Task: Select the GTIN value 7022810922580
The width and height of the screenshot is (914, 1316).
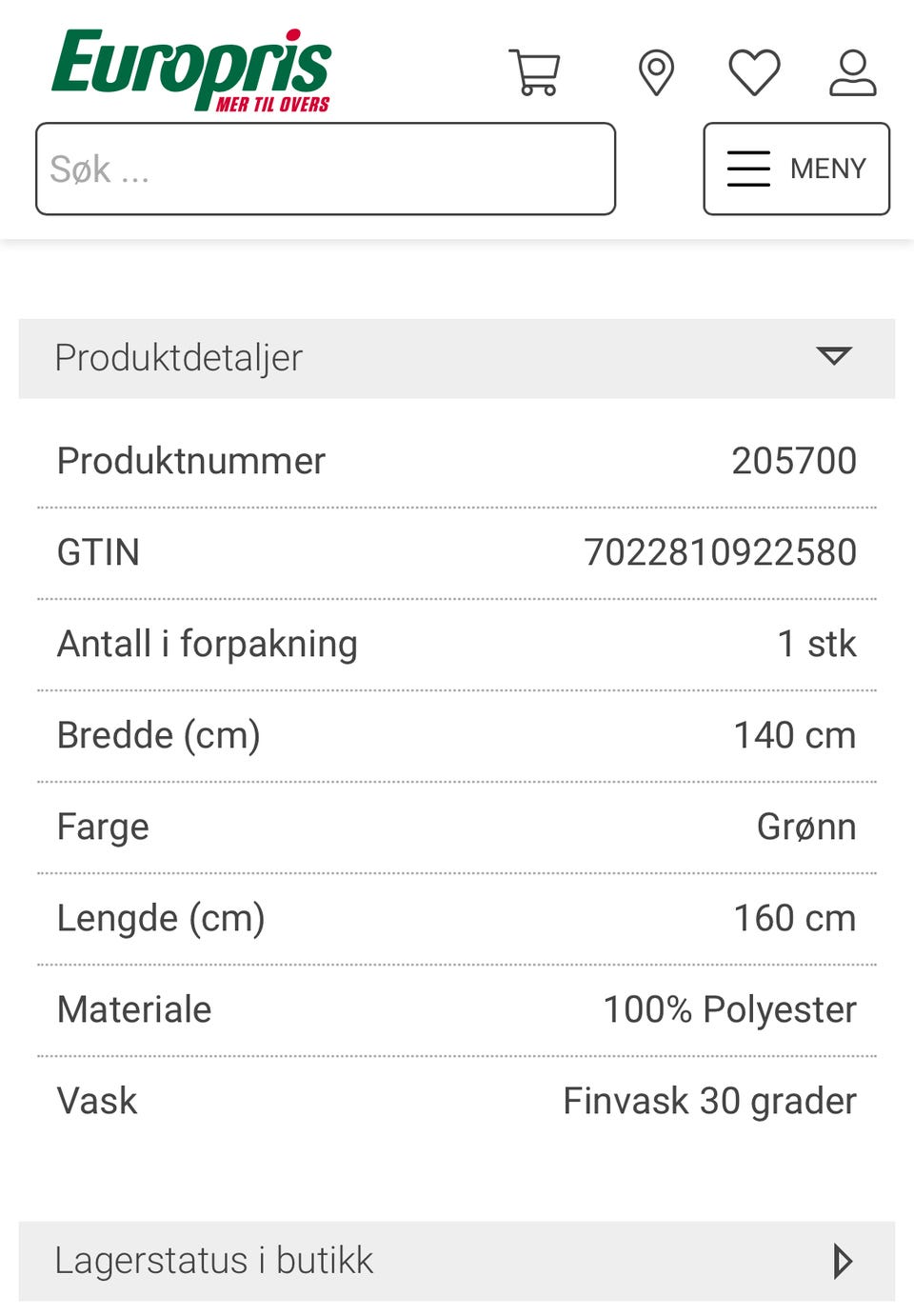Action: (x=721, y=552)
